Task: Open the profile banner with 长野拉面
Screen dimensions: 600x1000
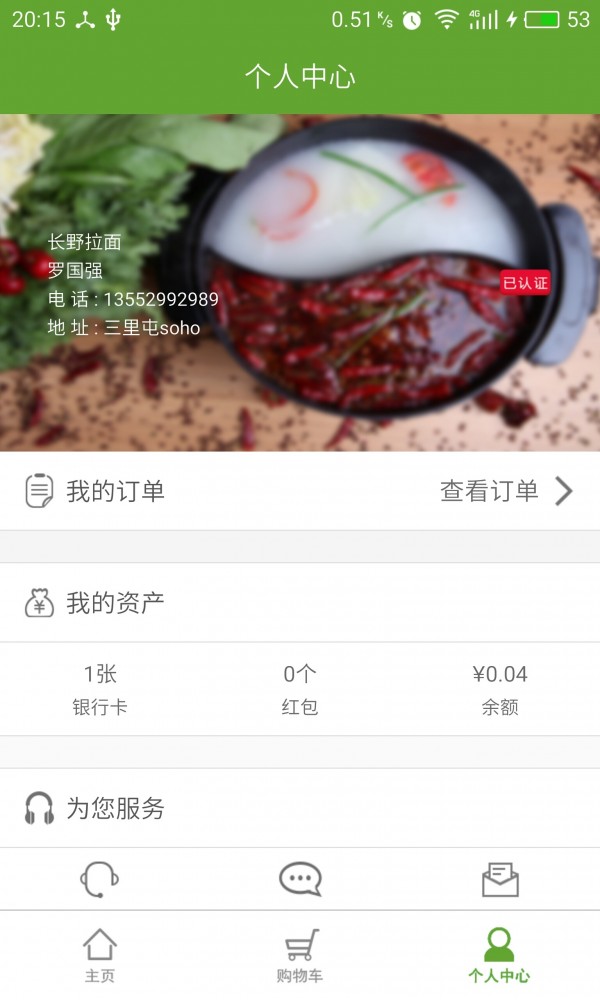Action: tap(300, 282)
